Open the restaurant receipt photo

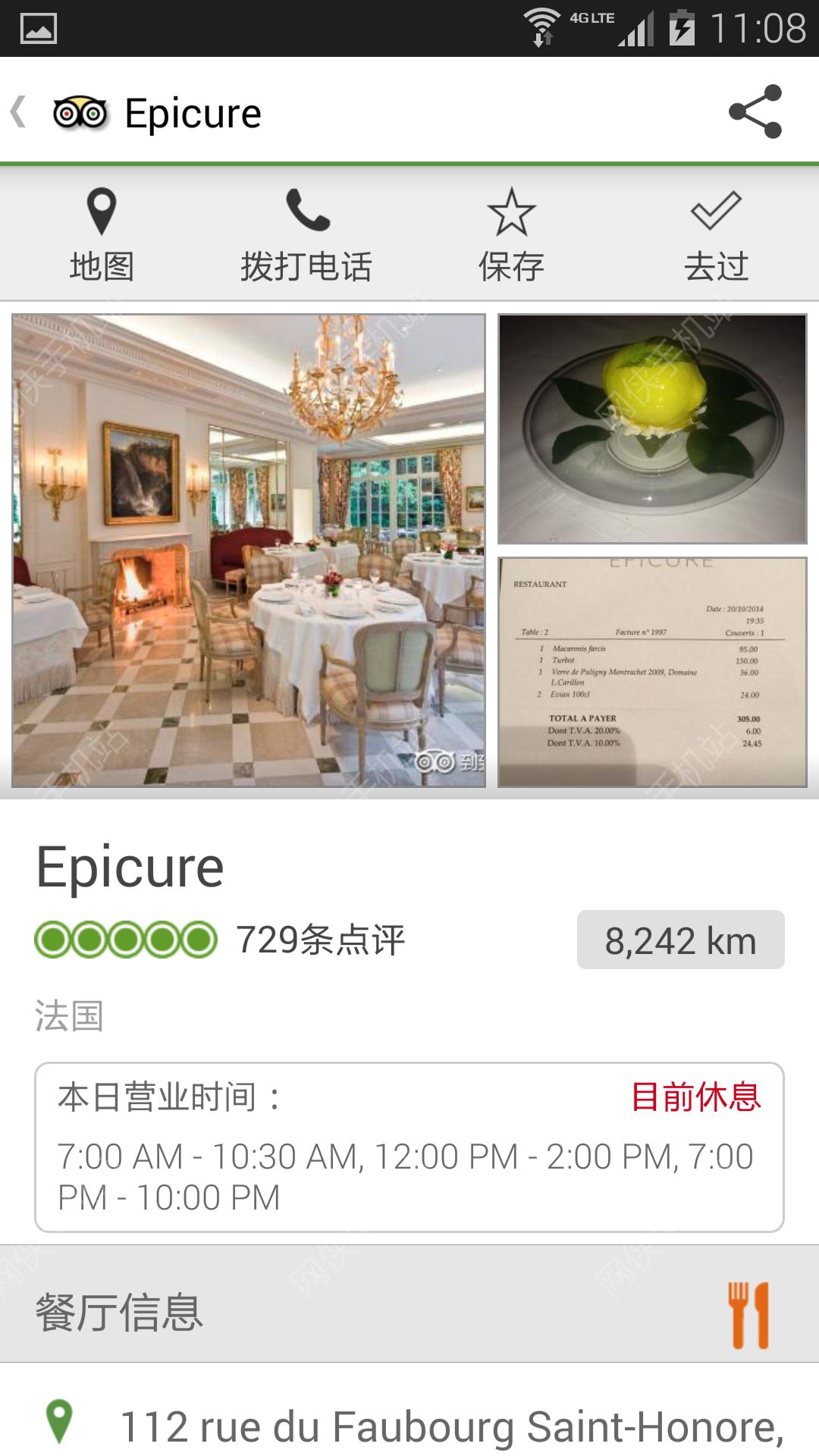click(x=652, y=672)
